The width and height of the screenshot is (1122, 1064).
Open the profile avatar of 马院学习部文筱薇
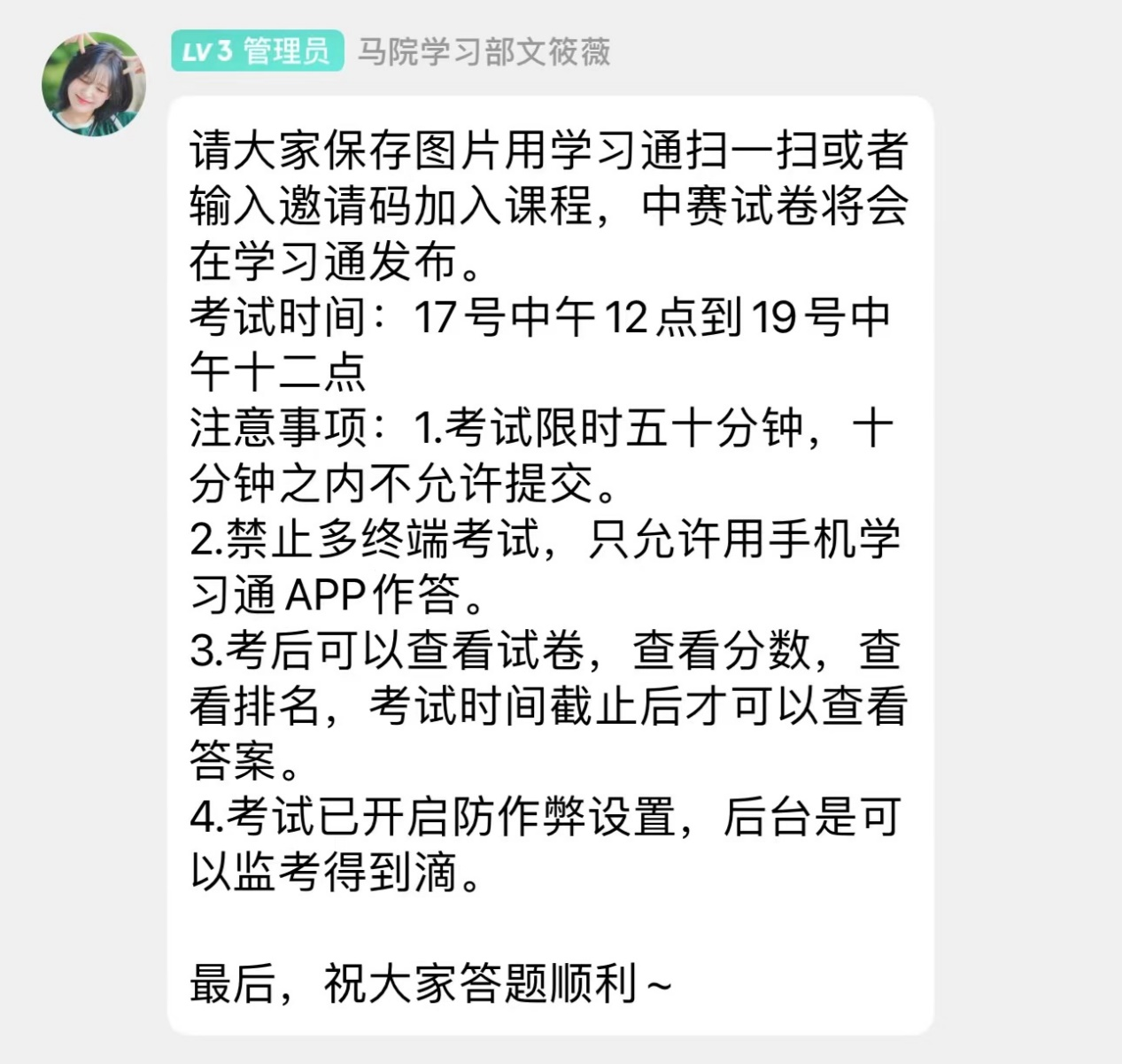pos(93,84)
